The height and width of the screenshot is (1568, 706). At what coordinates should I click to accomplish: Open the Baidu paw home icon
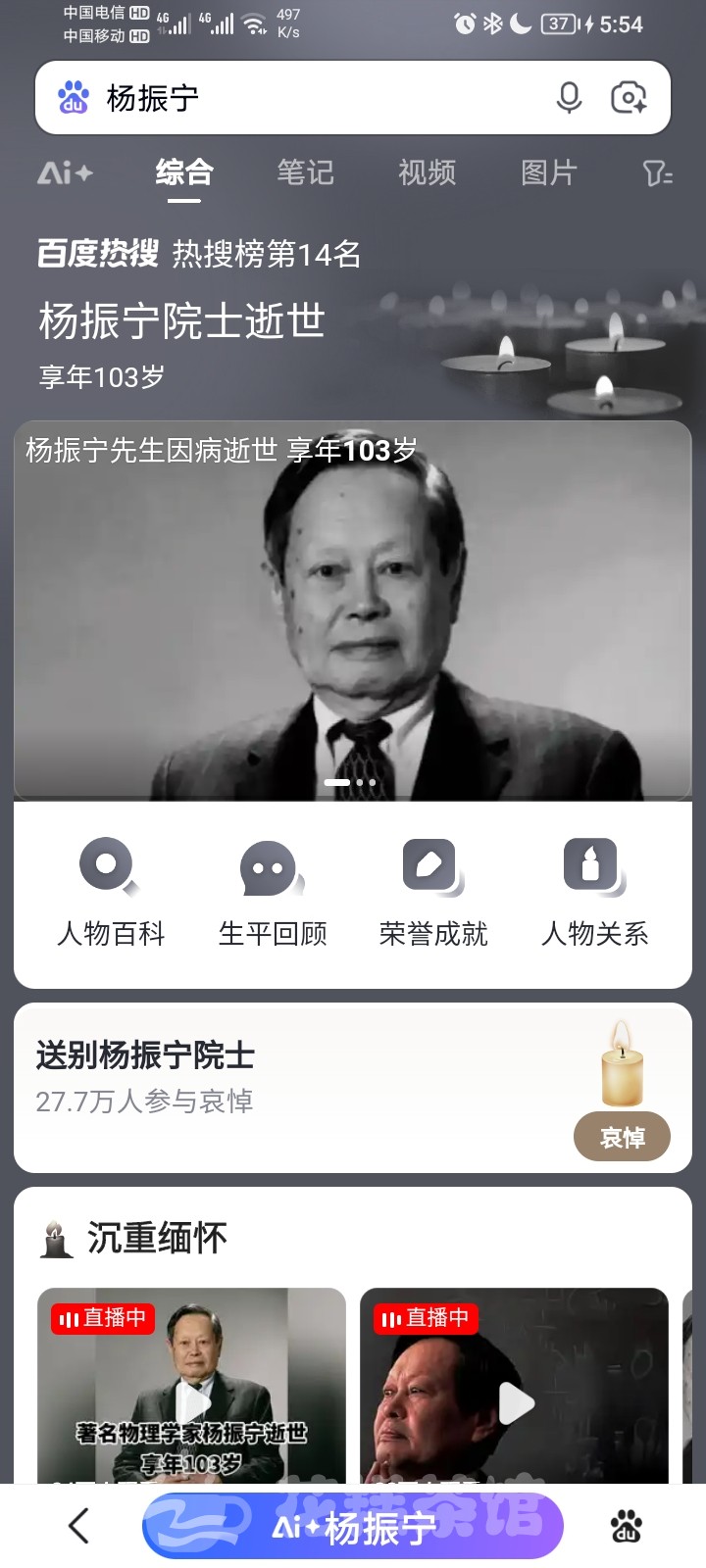pyautogui.click(x=626, y=1526)
